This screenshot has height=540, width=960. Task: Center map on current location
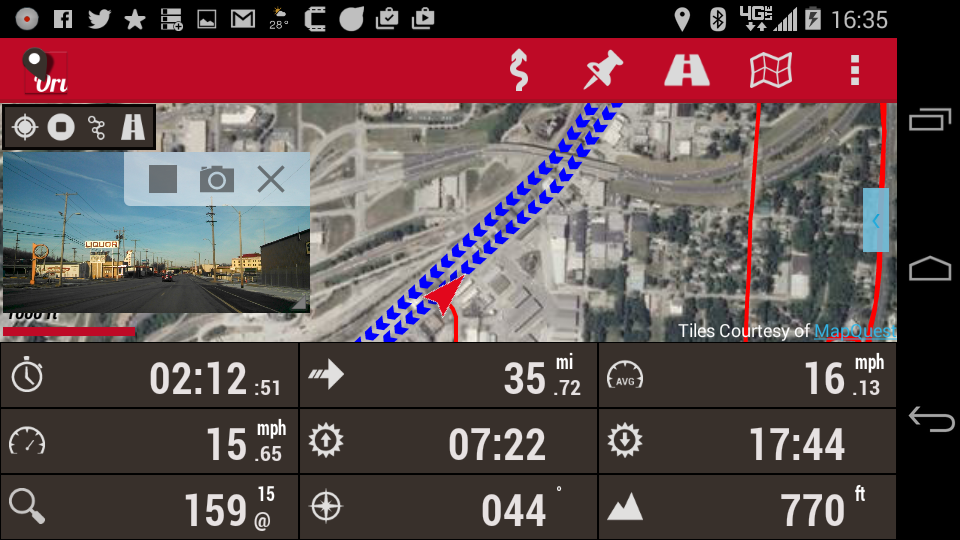pyautogui.click(x=25, y=127)
